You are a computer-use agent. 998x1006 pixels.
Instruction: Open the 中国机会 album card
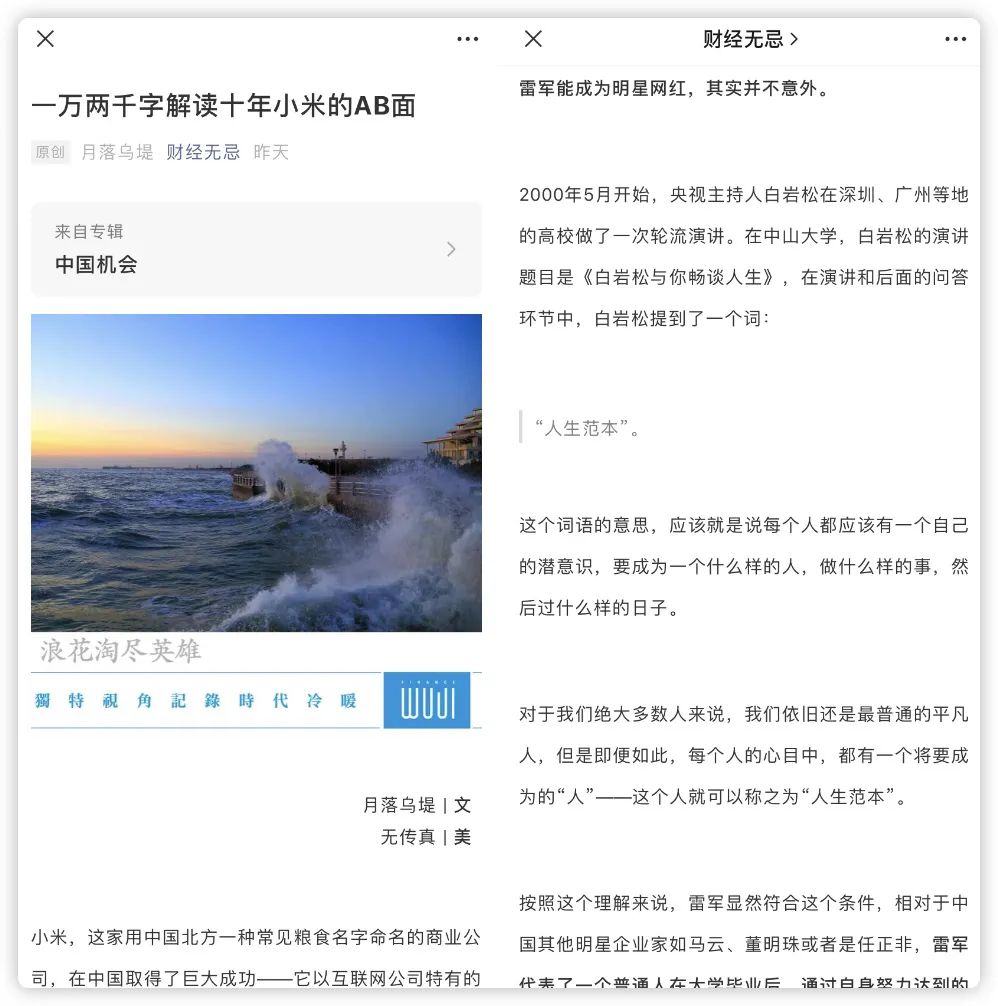point(256,249)
